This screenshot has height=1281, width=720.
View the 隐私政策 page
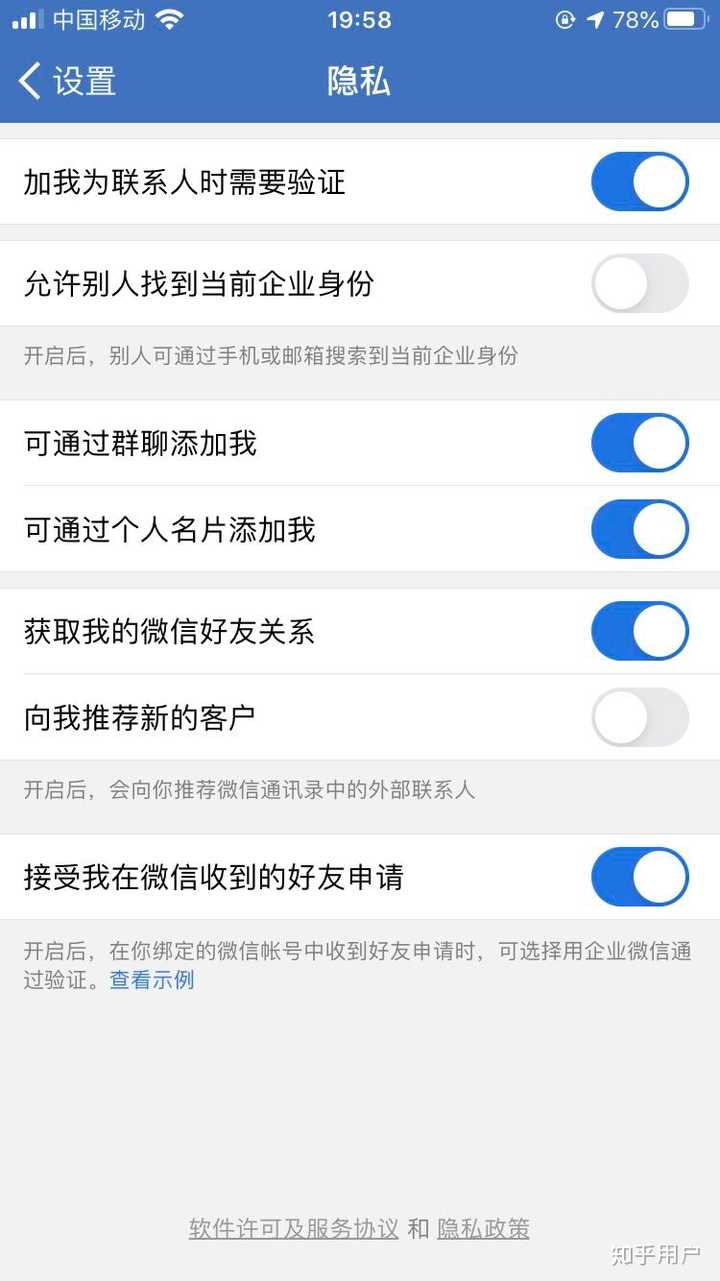click(x=483, y=1229)
